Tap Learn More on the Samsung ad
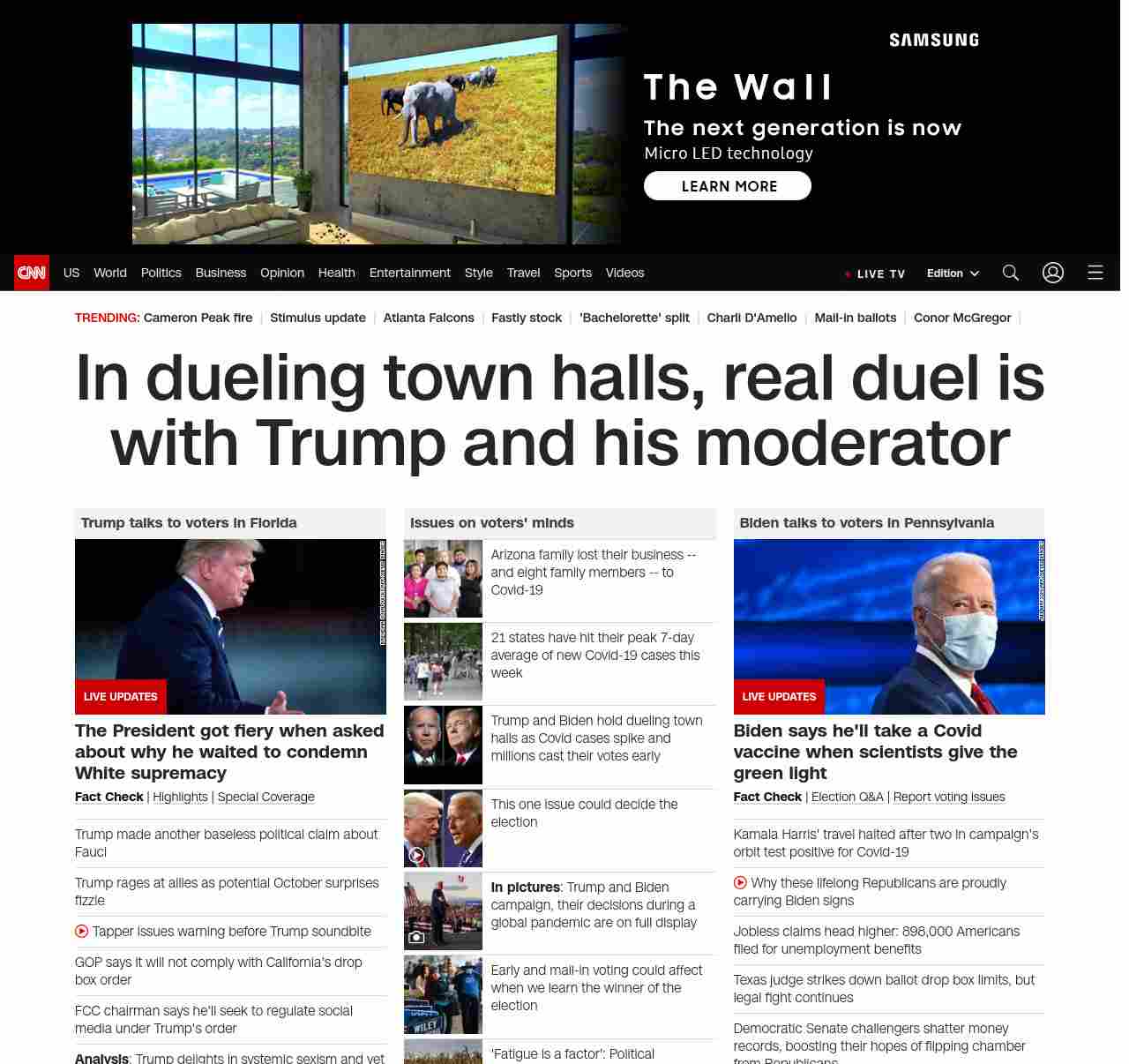This screenshot has width=1129, height=1064. click(x=727, y=186)
